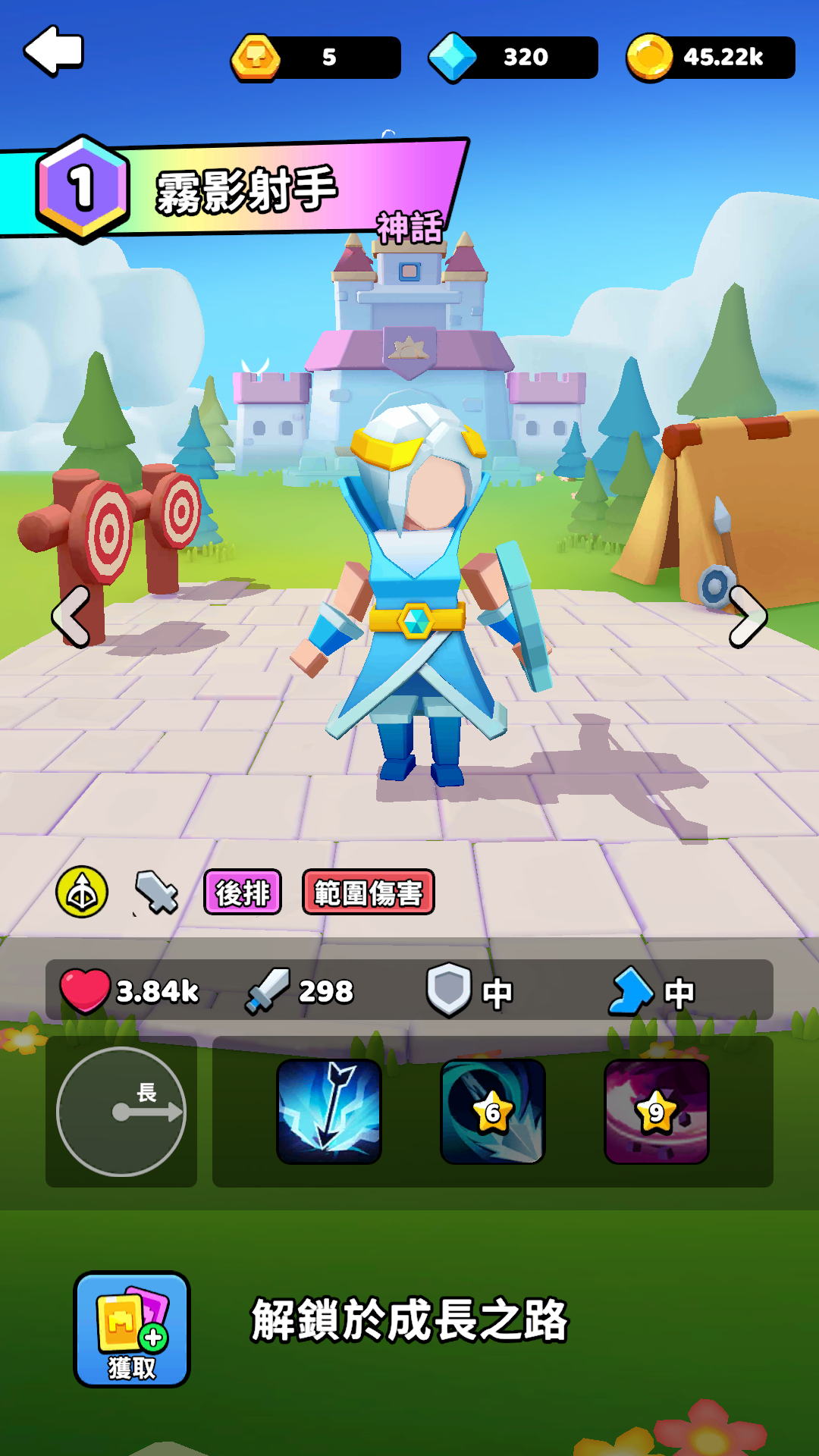Viewport: 819px width, 1456px height.
Task: Open the 長 attack range indicator
Action: point(121,1112)
